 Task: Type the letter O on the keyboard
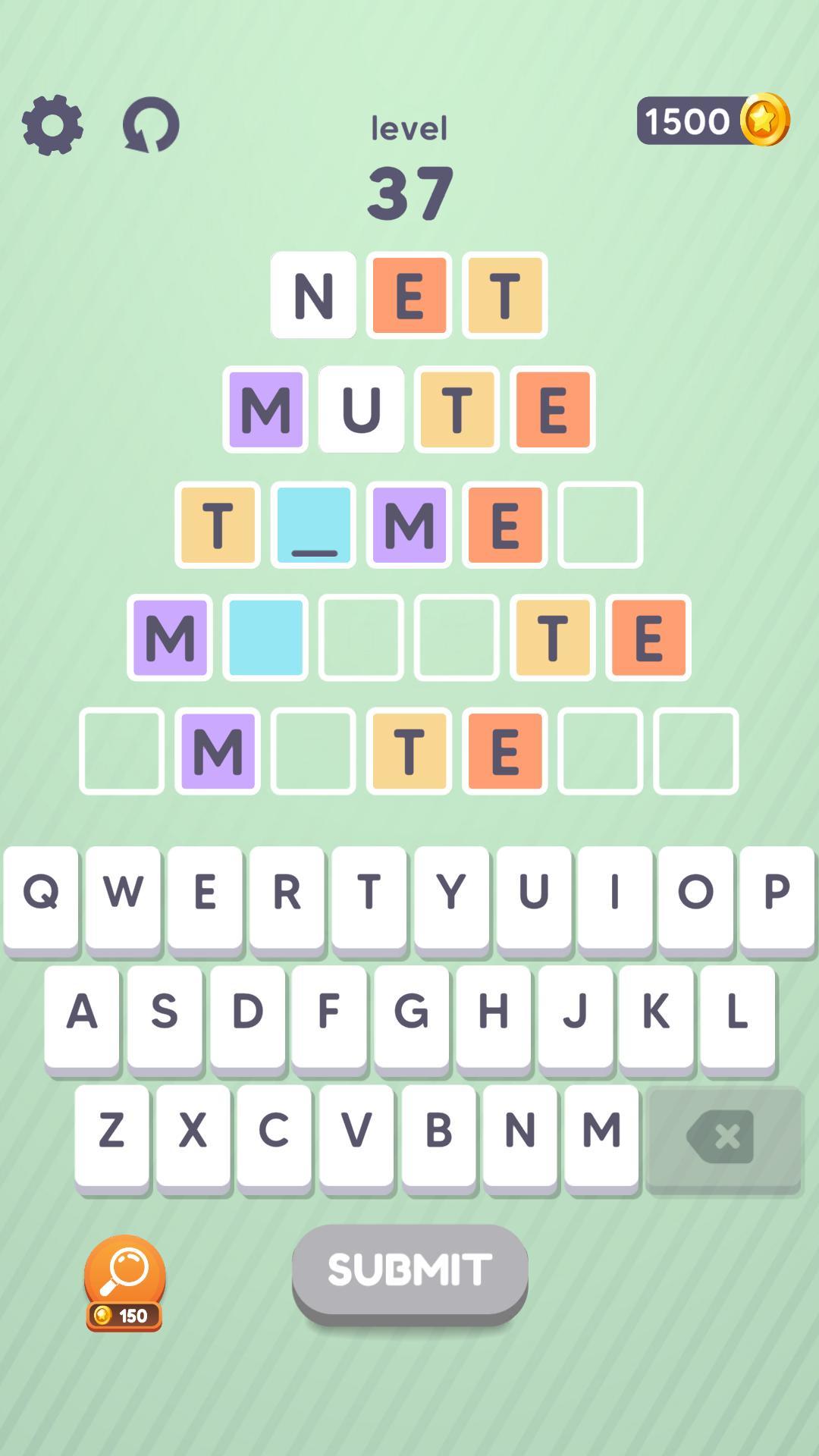pos(695,892)
